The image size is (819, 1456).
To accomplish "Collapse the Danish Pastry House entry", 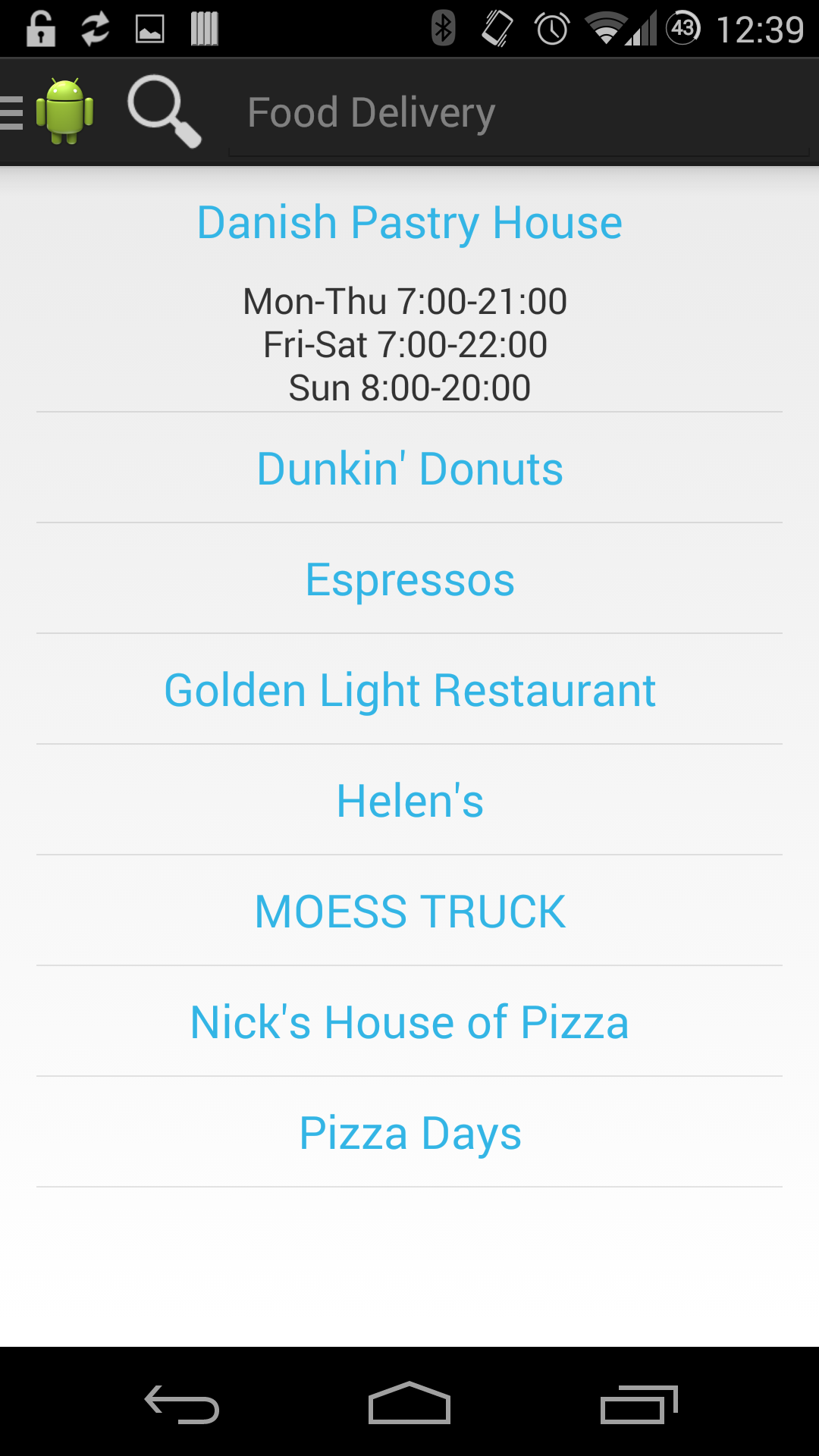I will tap(409, 223).
